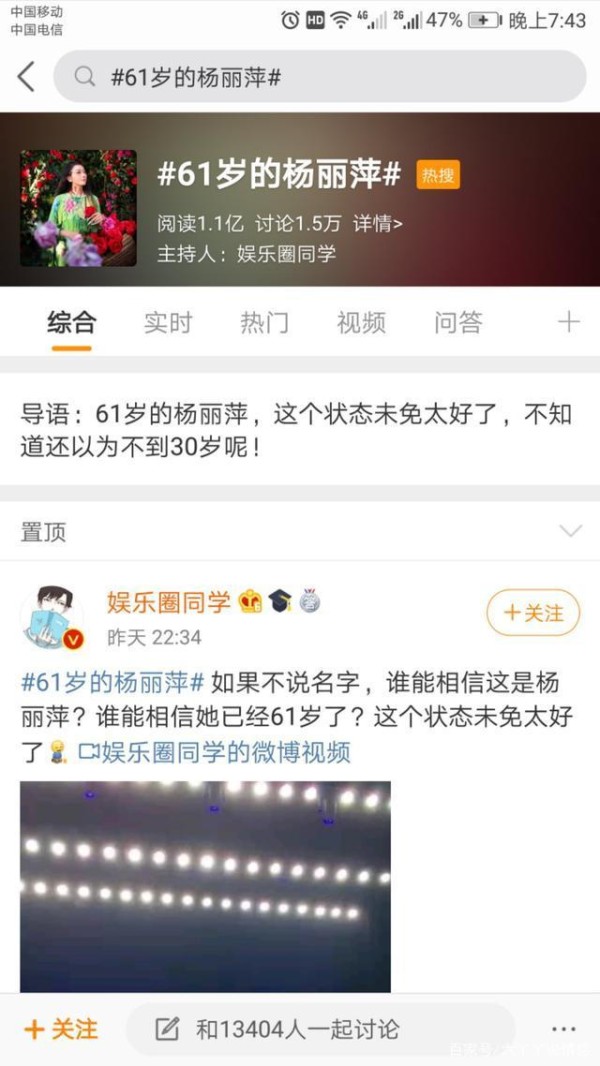Screen dimensions: 600x1066
Task: Add more tabs with the plus icon
Action: [569, 322]
